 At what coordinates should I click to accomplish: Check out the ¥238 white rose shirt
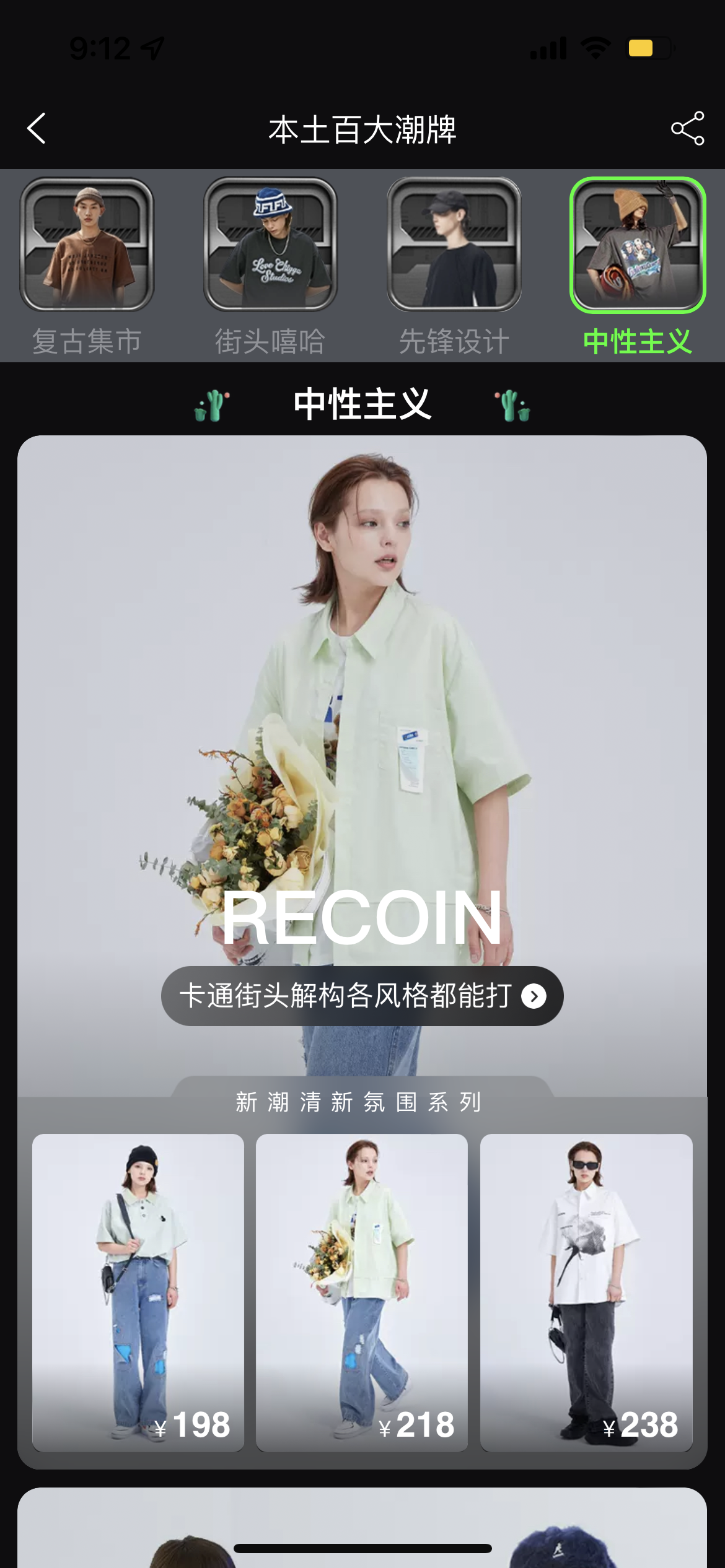pos(586,1292)
